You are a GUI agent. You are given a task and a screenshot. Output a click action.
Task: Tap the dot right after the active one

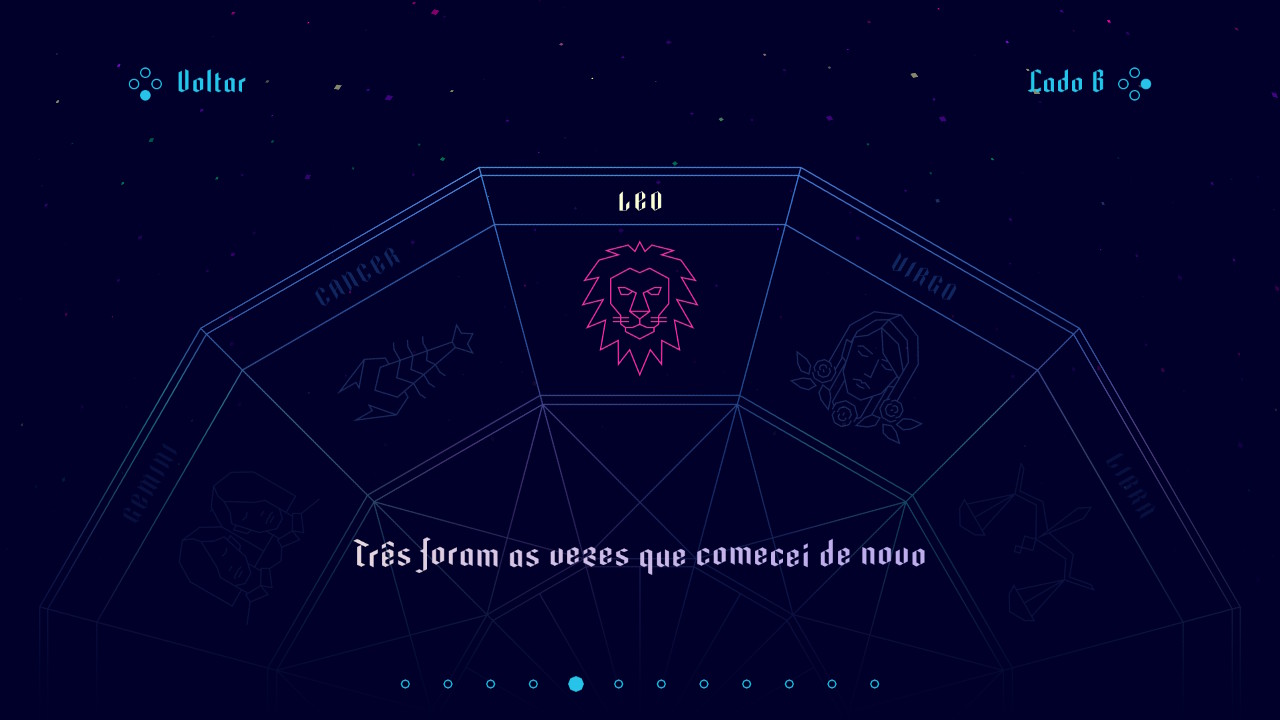coord(619,684)
